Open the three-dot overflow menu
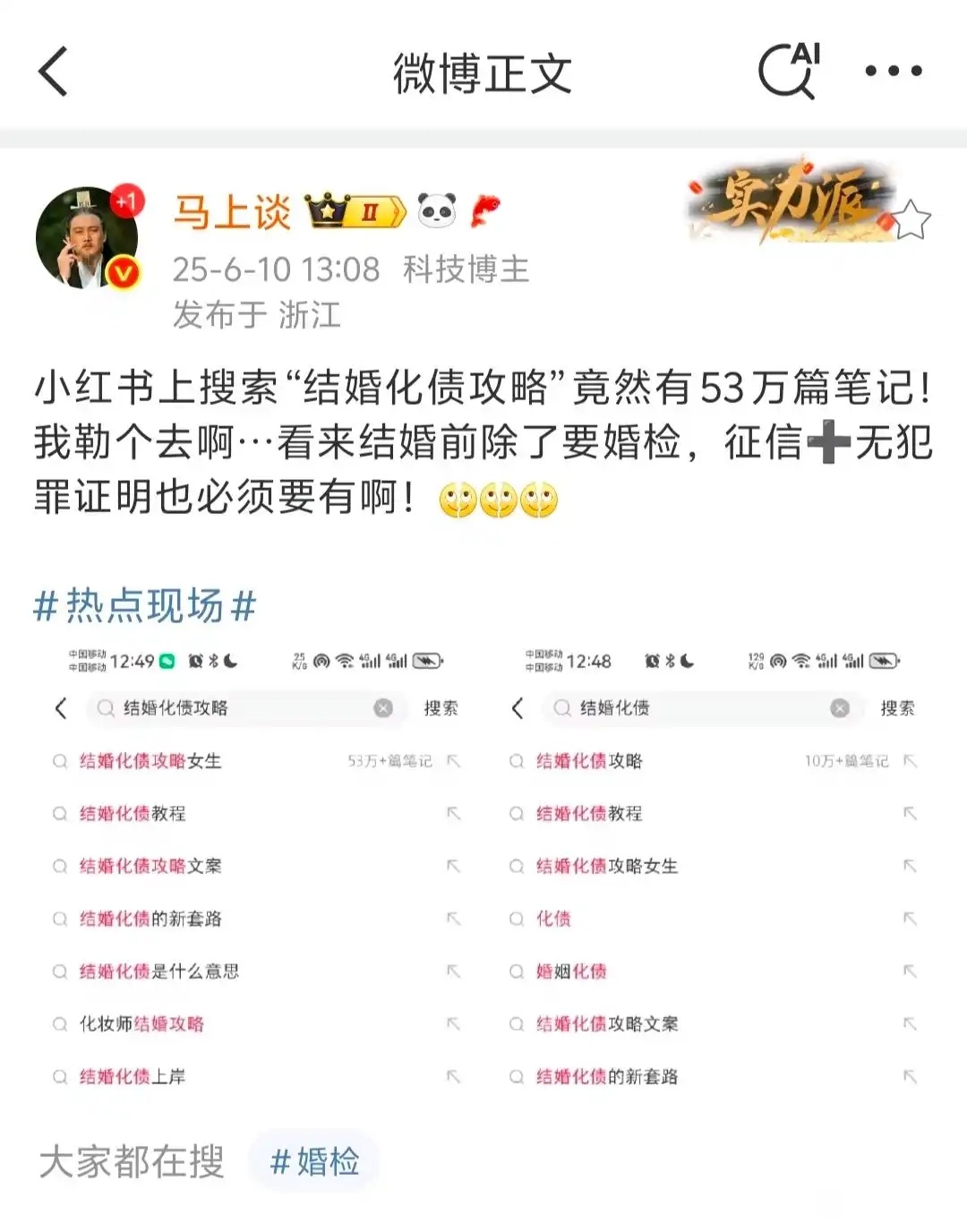This screenshot has height=1232, width=967. pyautogui.click(x=893, y=72)
